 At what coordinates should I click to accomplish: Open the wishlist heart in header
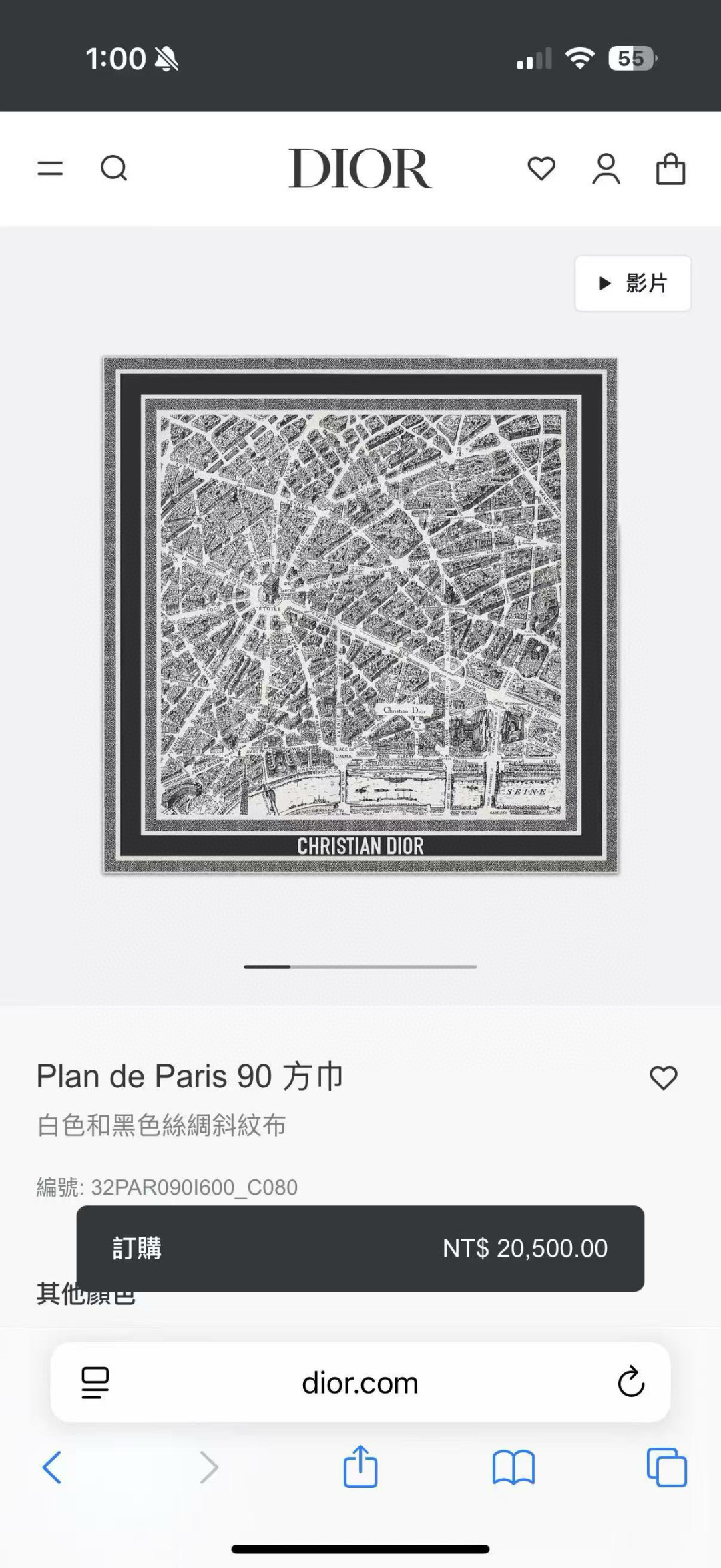tap(541, 168)
